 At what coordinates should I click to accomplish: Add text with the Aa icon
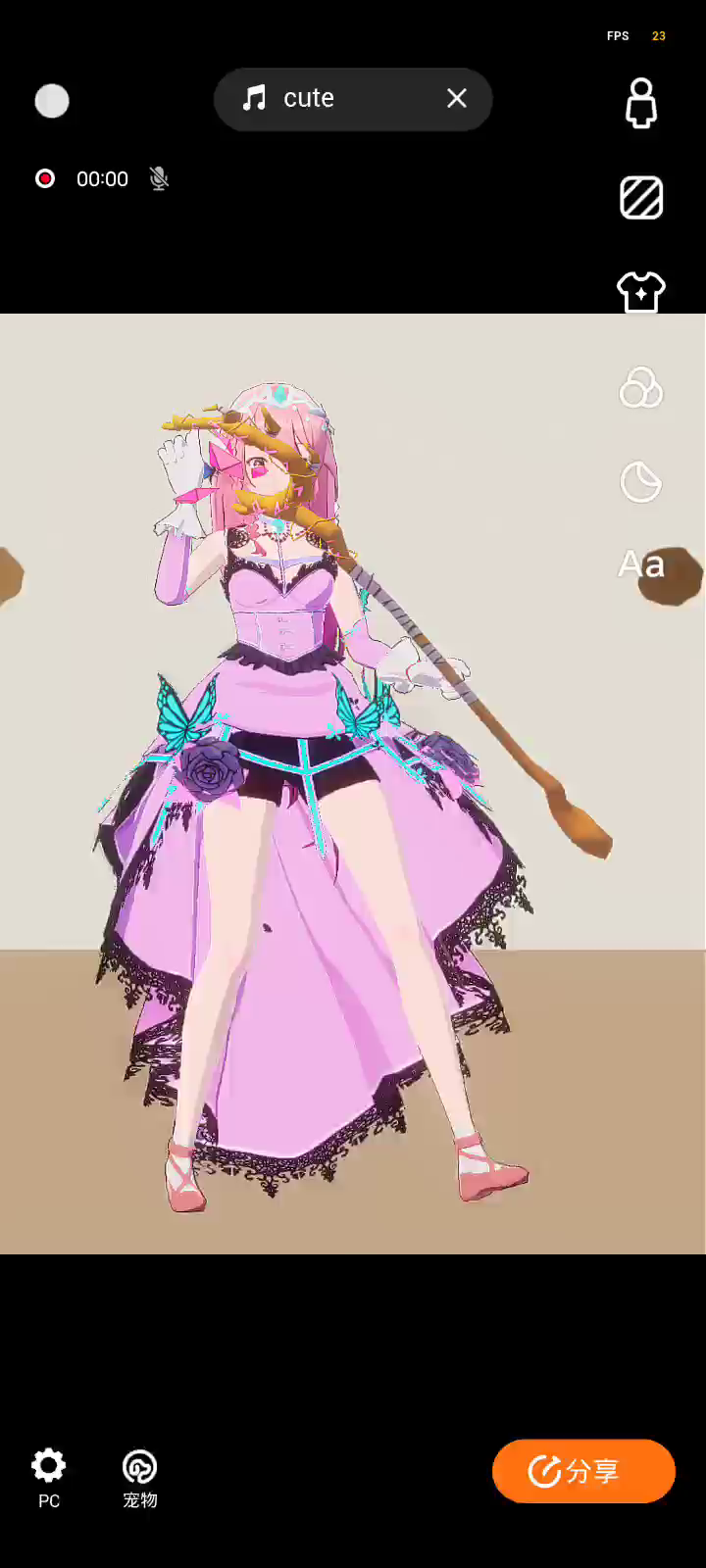(x=641, y=564)
